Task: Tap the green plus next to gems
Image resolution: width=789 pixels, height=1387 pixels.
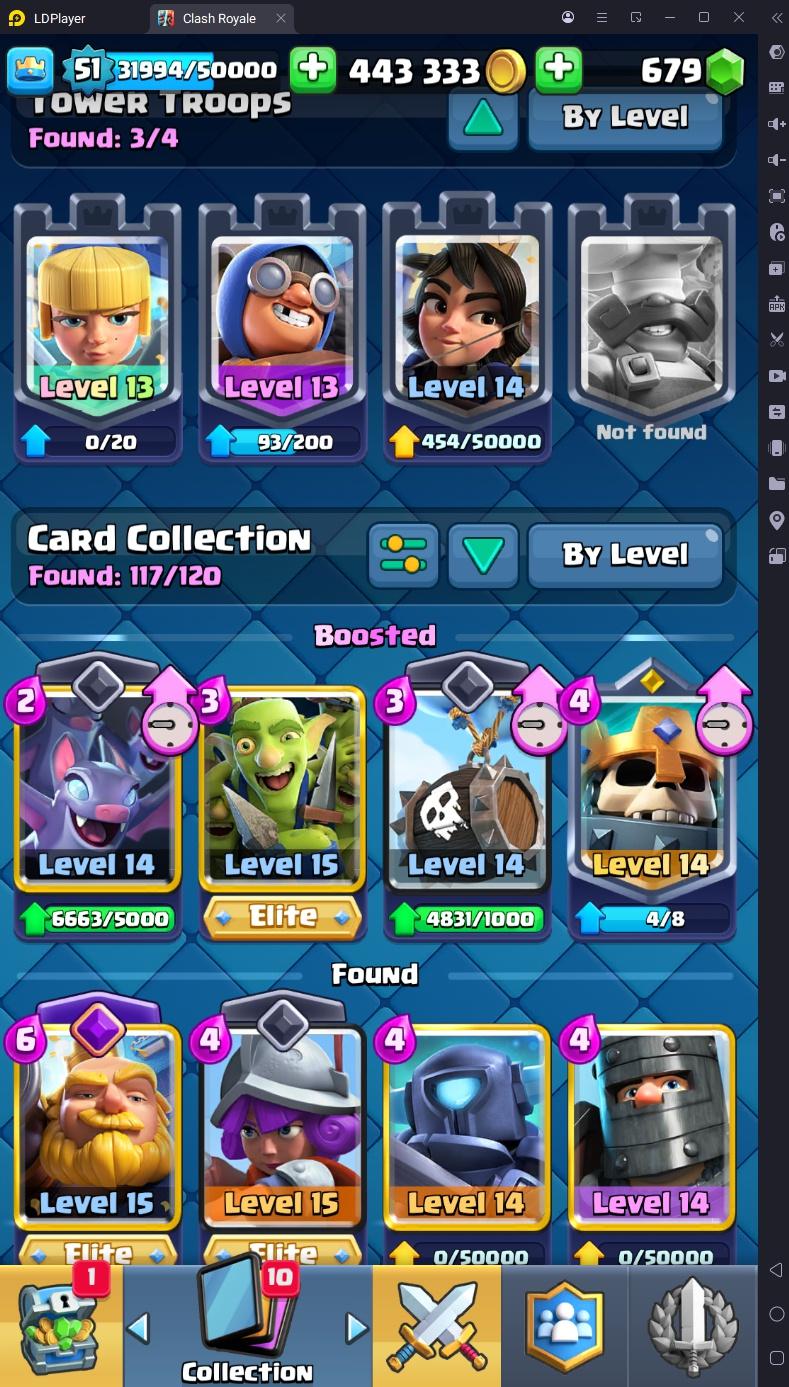Action: click(558, 69)
